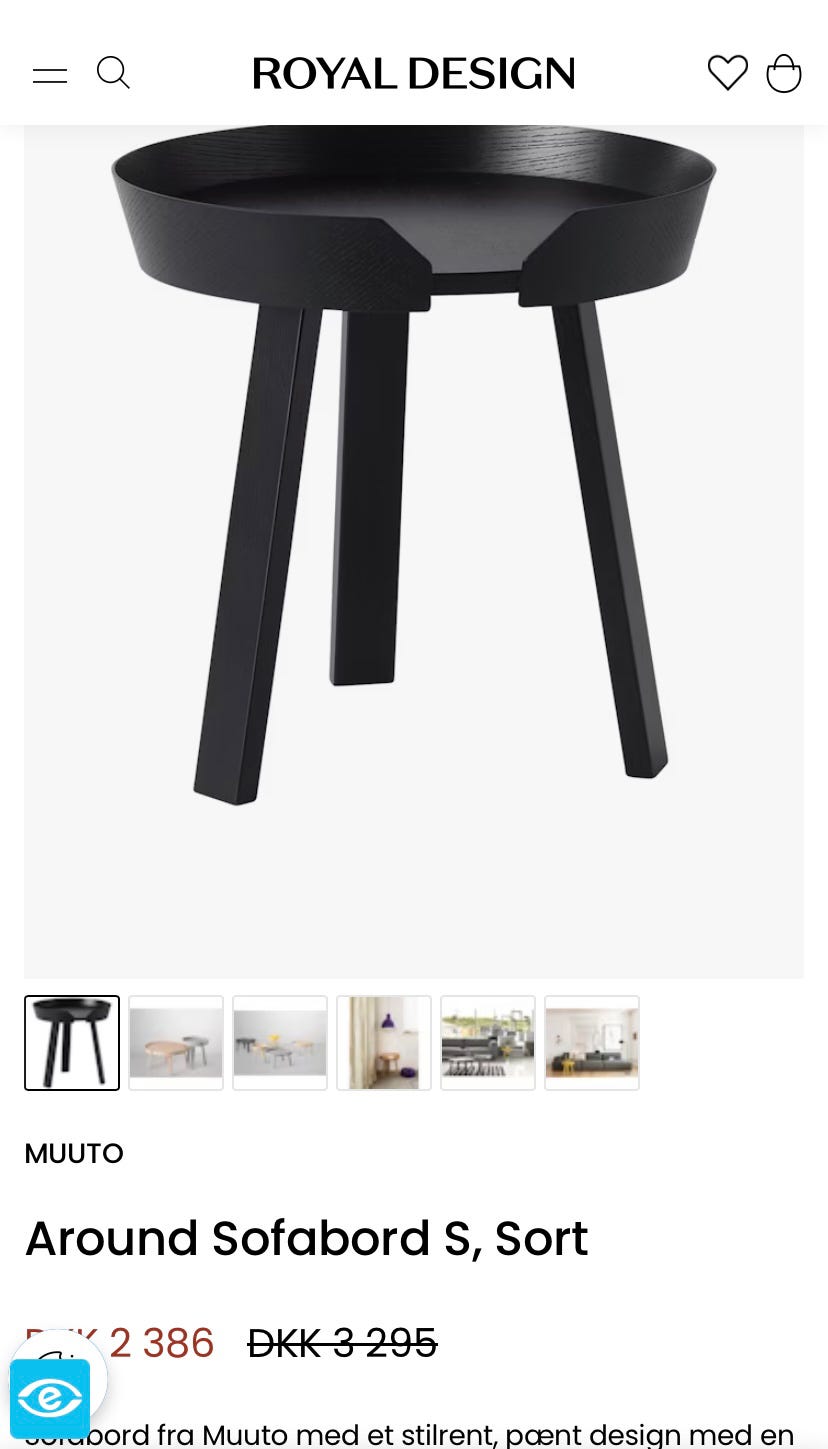
Task: Go to Royal Design home via logo
Action: [x=414, y=74]
